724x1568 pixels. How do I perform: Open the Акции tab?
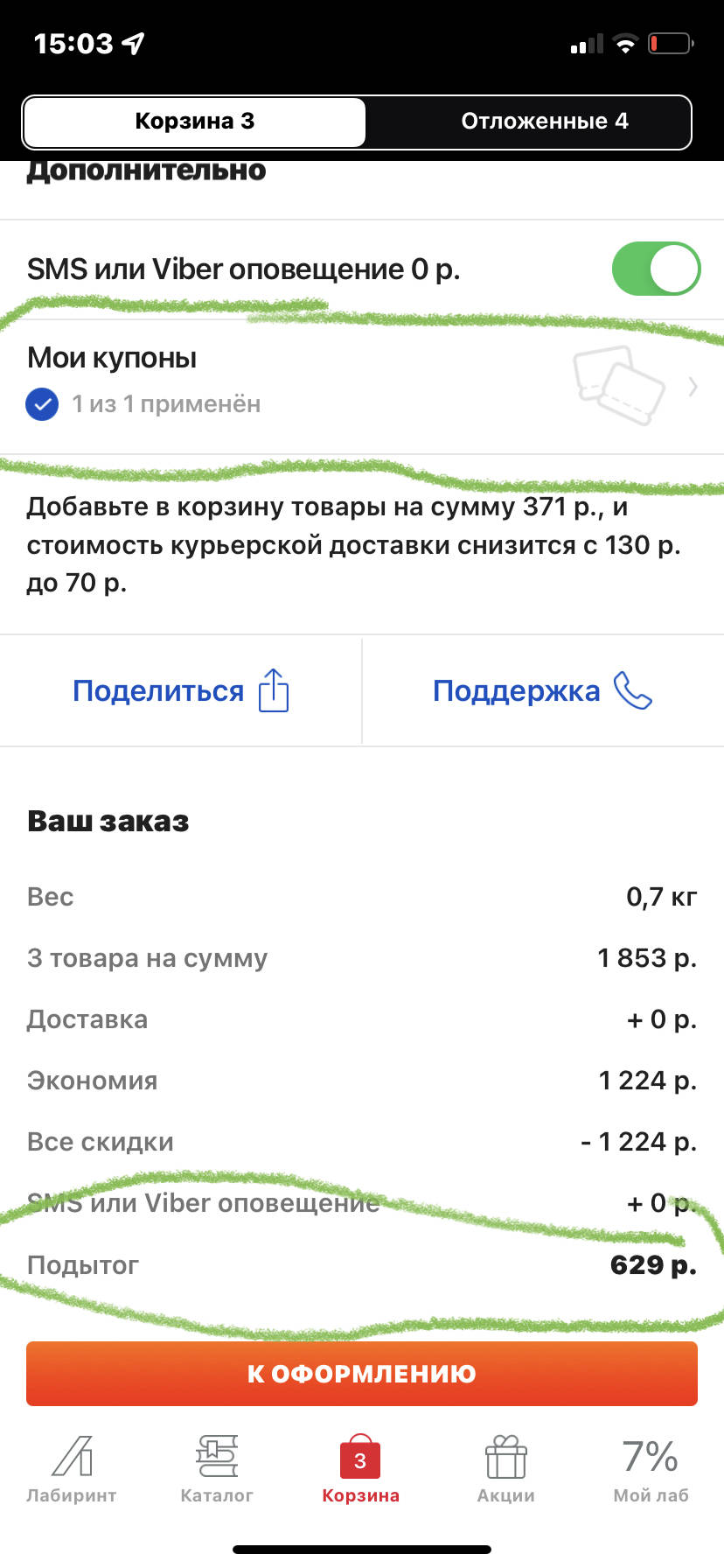point(505,1469)
